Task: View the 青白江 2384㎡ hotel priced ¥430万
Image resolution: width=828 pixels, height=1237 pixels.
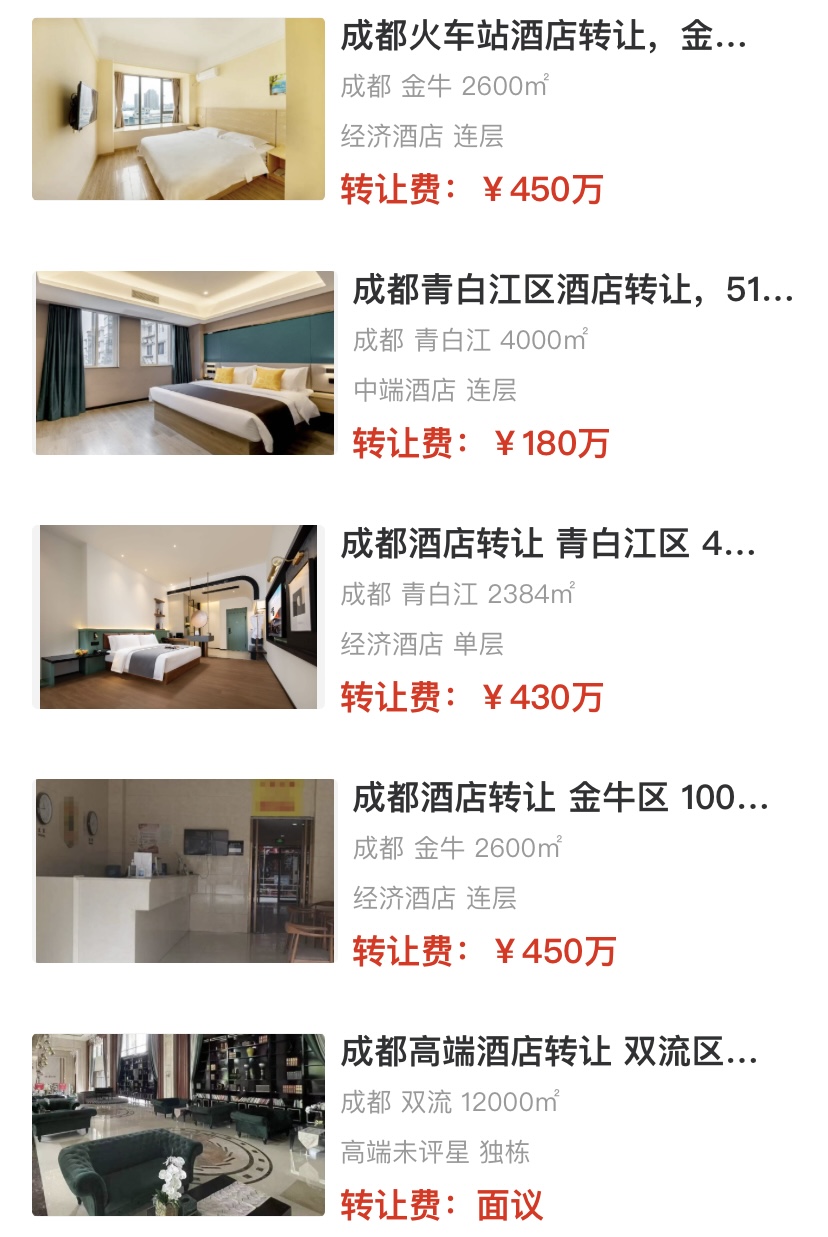Action: click(548, 545)
